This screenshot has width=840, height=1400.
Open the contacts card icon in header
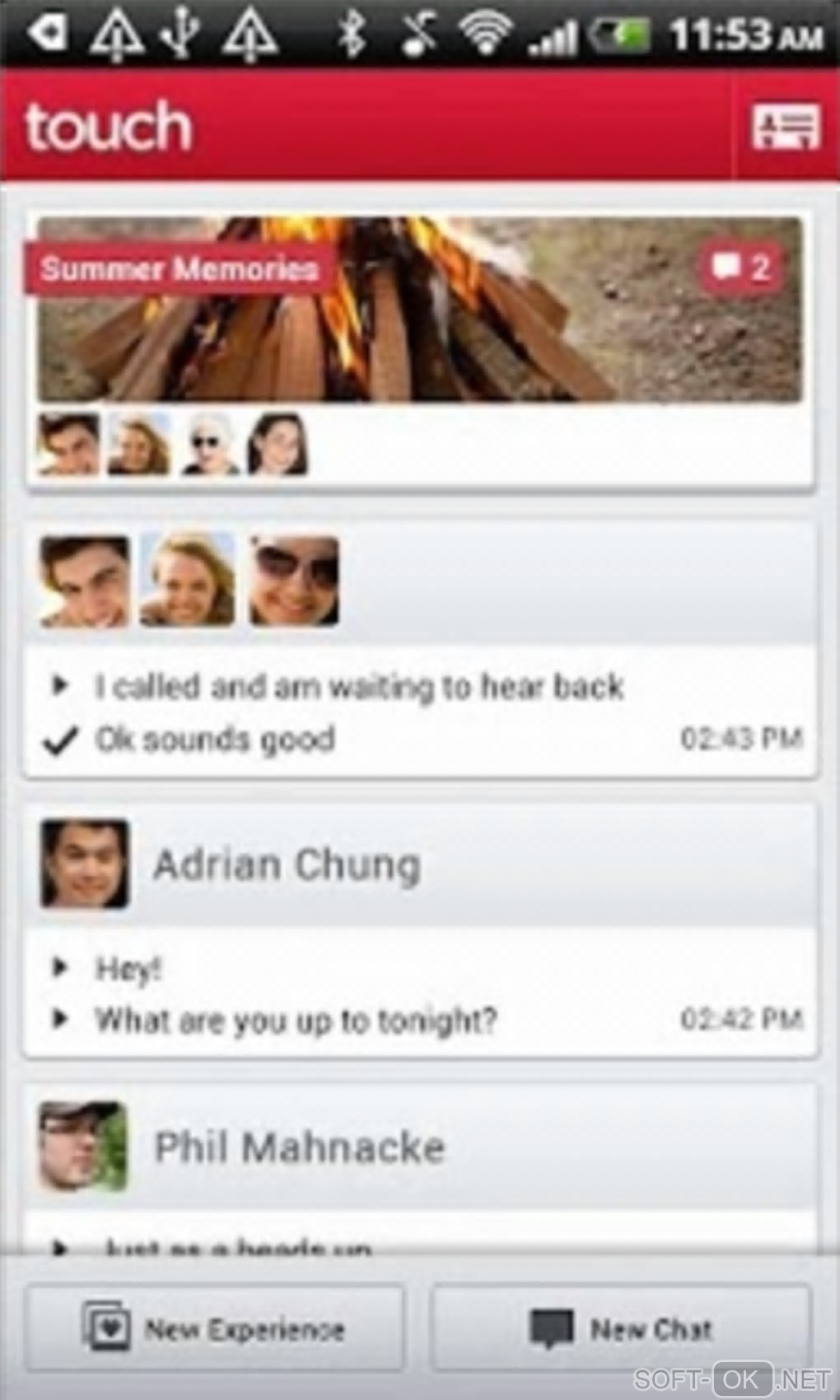tap(786, 127)
